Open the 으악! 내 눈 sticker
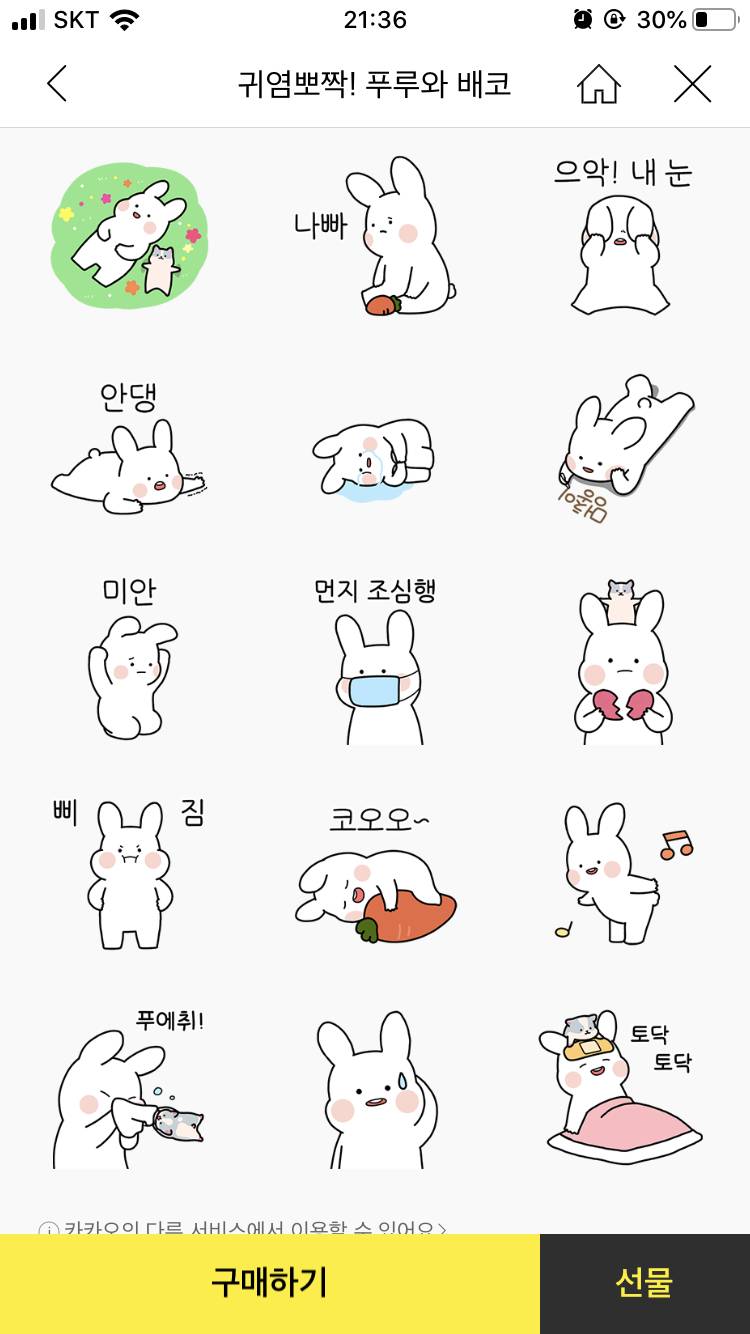 [x=620, y=235]
